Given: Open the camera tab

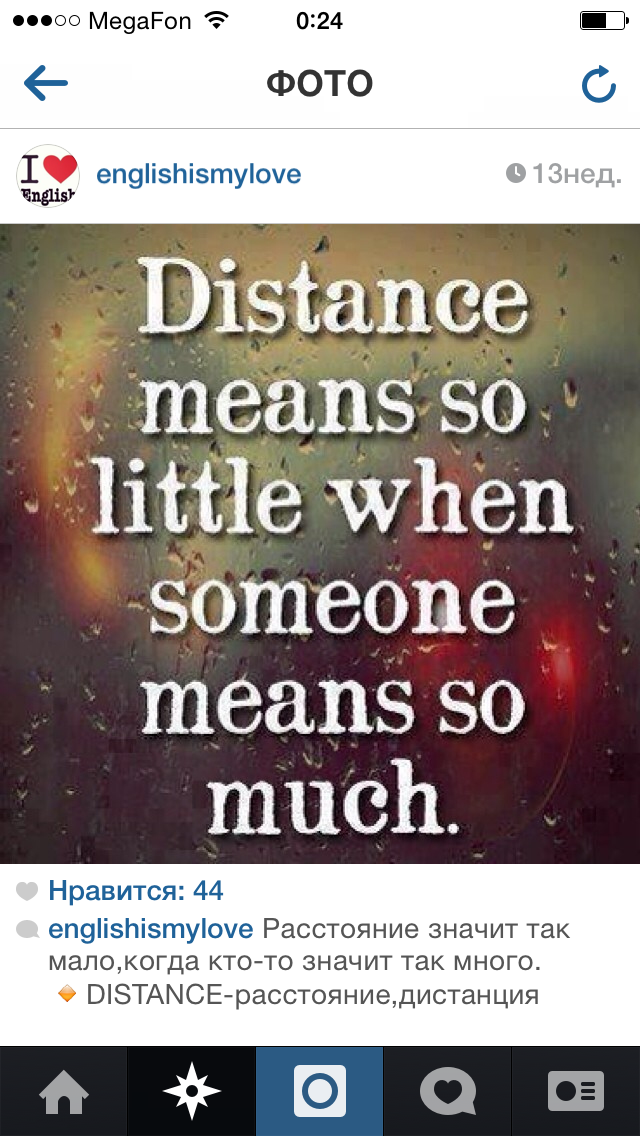Looking at the screenshot, I should pyautogui.click(x=320, y=1091).
